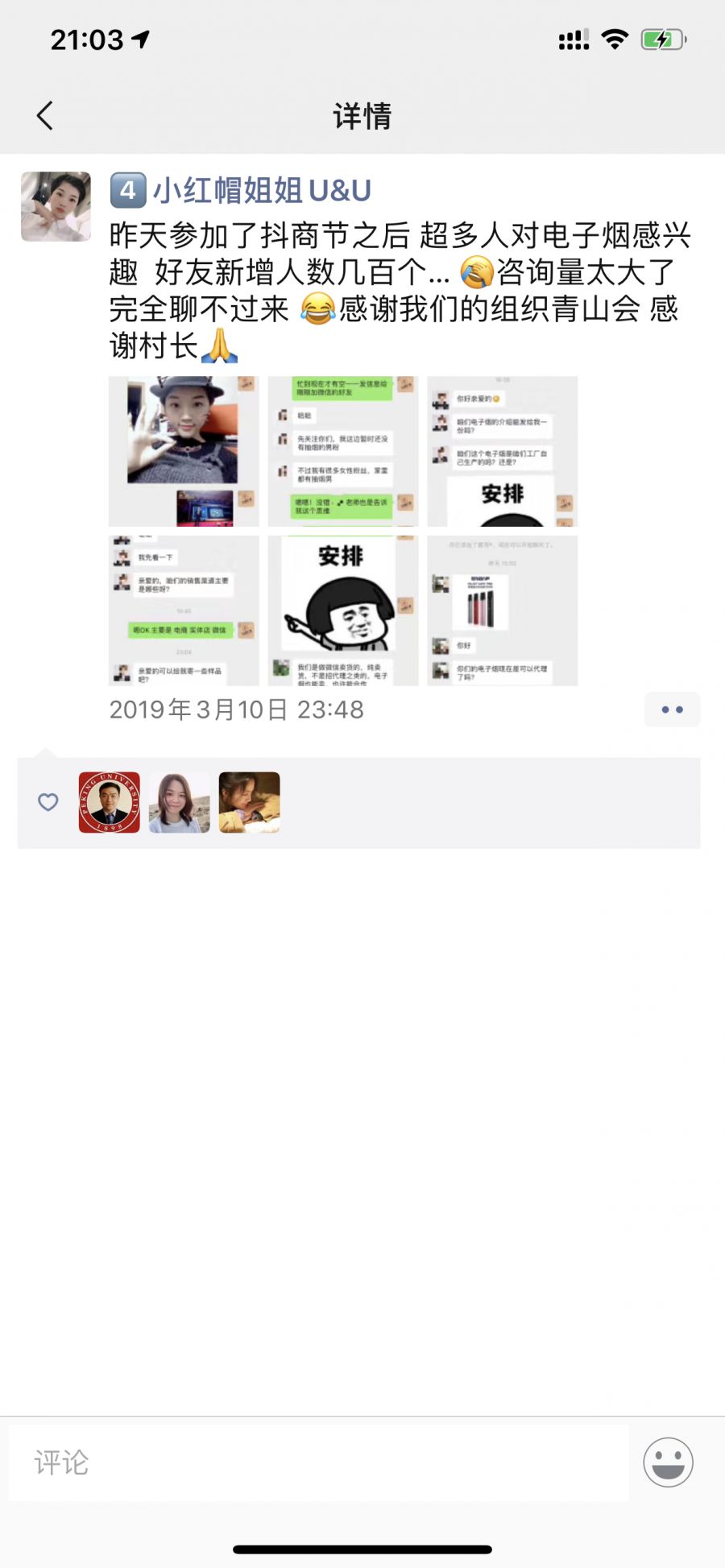The image size is (725, 1568).
Task: View the 安排 meme cartoon image
Action: [343, 610]
